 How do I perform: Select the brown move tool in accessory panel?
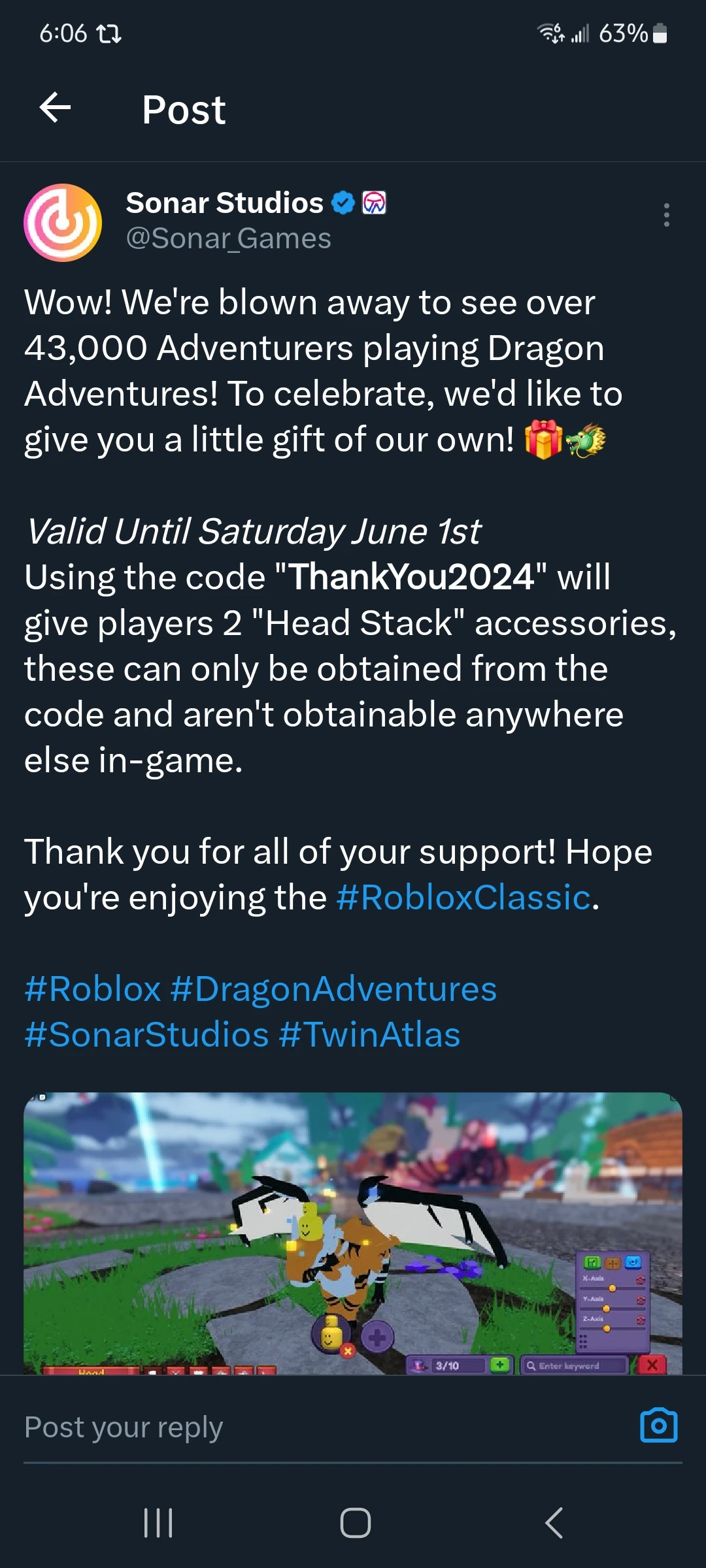(613, 1263)
